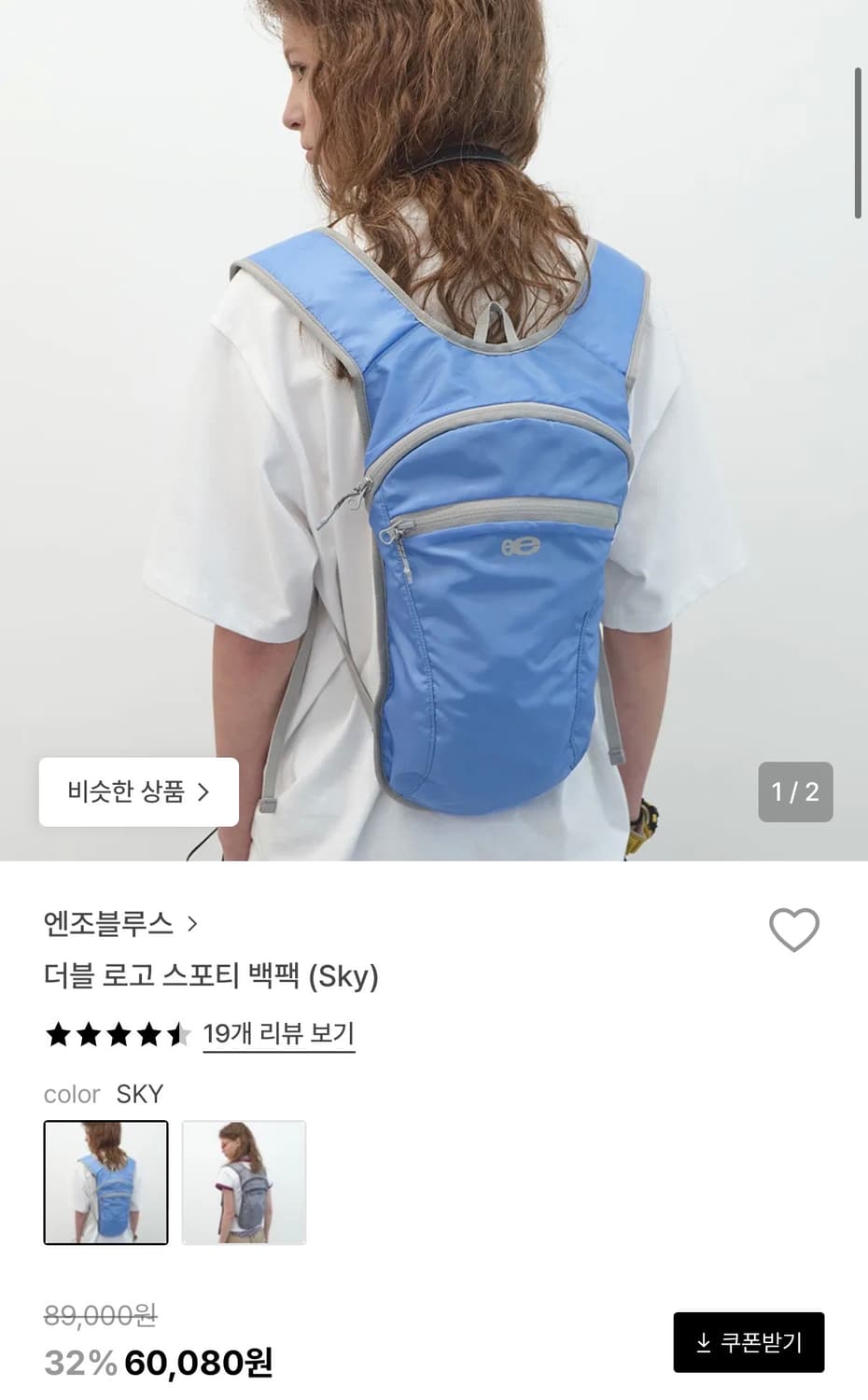Open 19개 리뷰 보기 reviews link
Screen dimensions: 868x1400
[276, 1034]
